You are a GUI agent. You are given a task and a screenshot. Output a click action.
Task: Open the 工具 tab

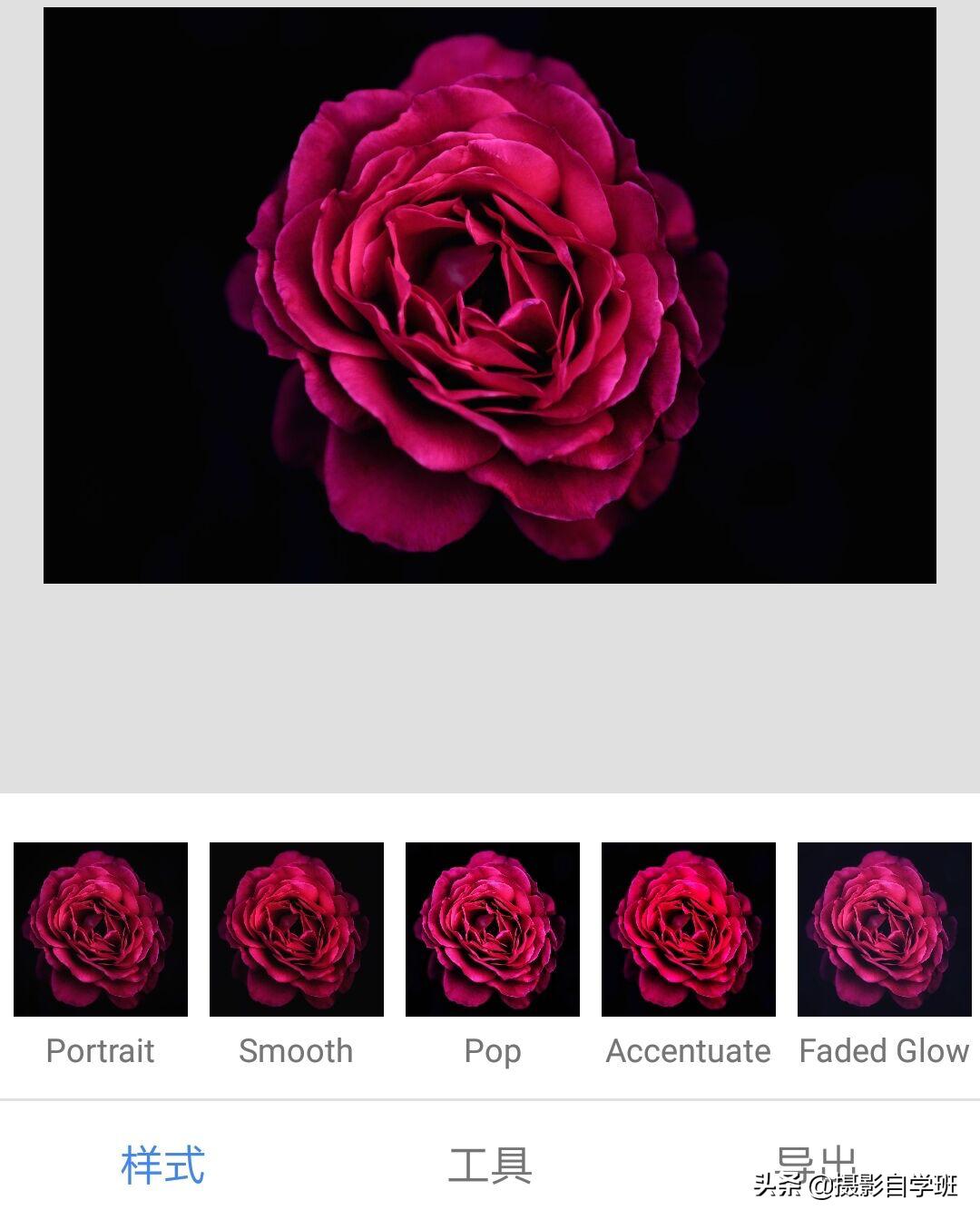coord(490,1164)
